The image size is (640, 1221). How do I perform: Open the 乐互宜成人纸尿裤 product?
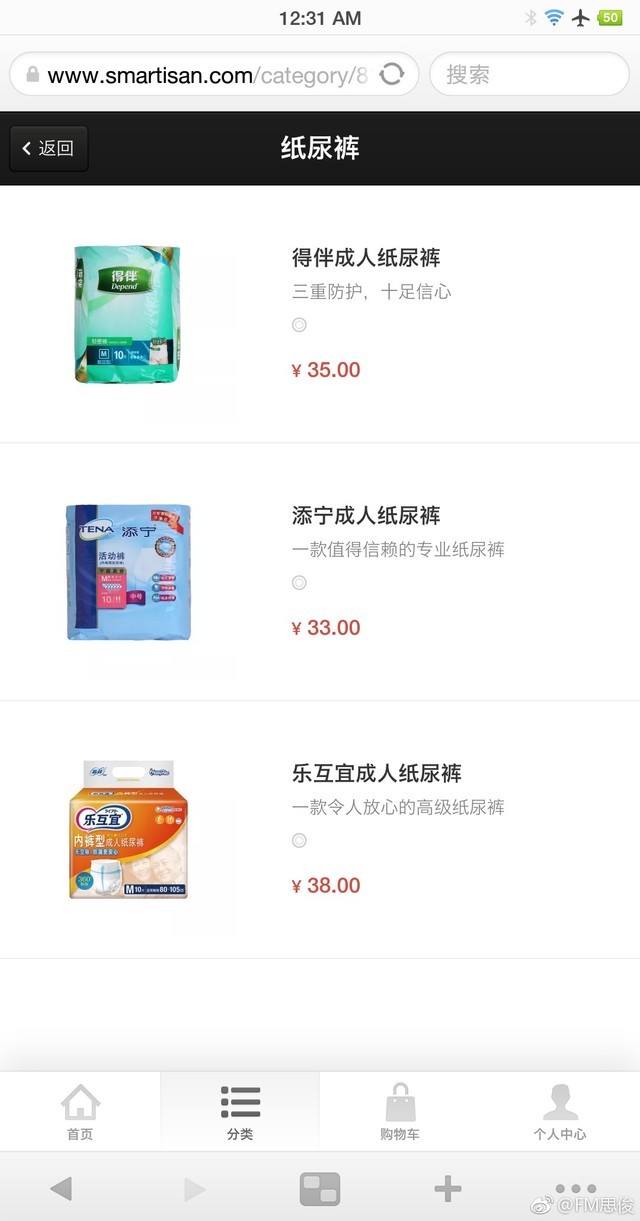376,774
